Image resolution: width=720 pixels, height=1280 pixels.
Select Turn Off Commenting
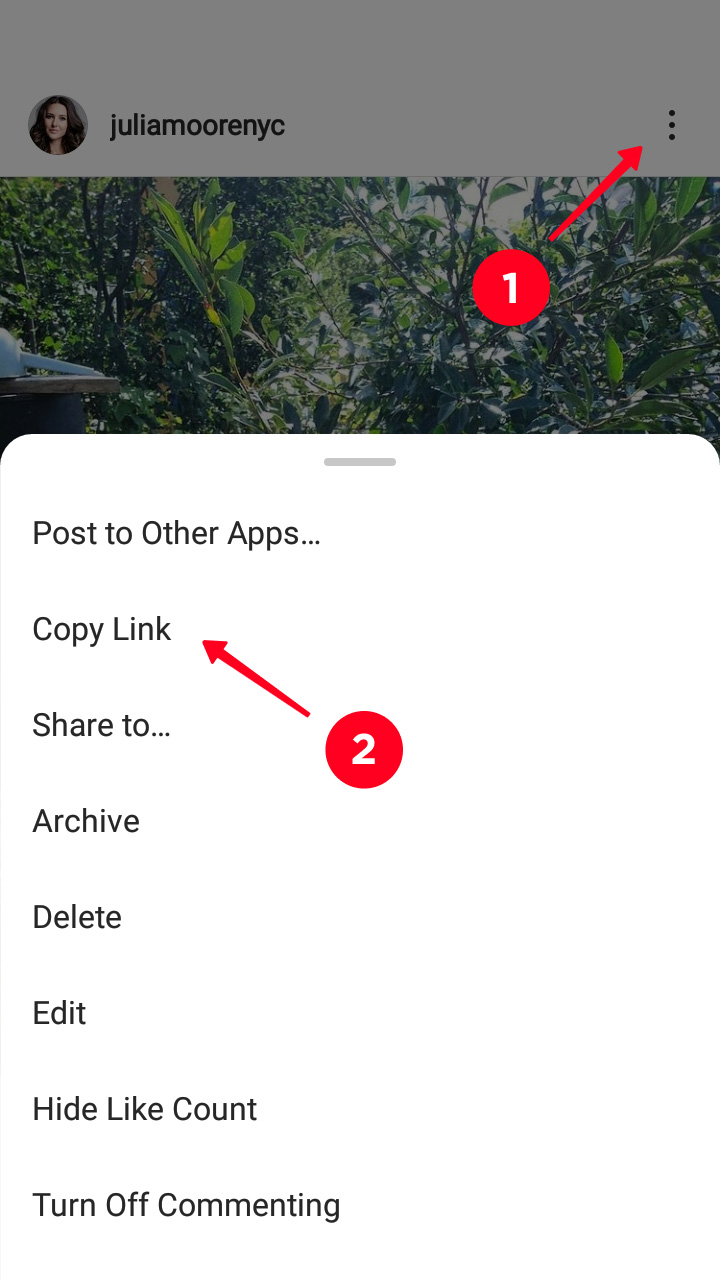[x=186, y=1205]
